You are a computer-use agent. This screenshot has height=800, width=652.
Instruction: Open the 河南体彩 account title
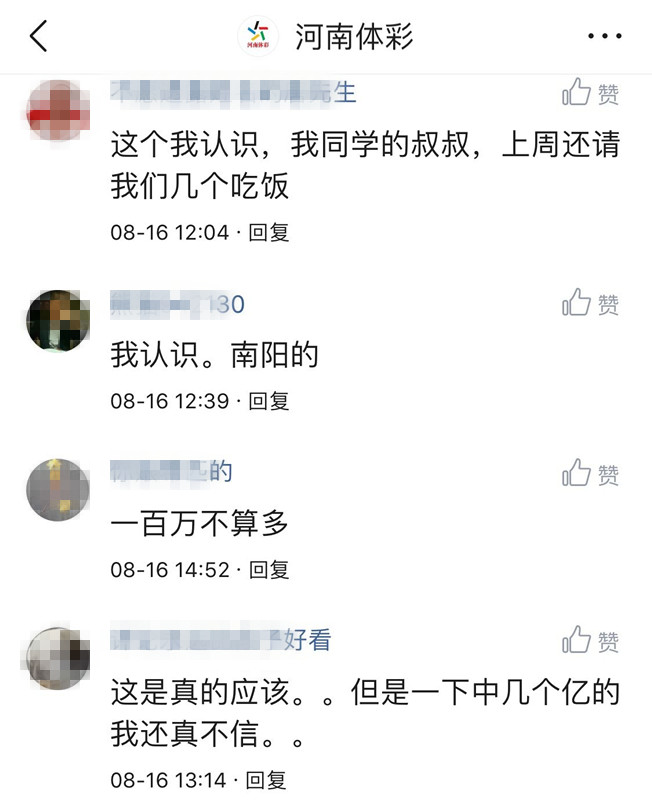353,37
